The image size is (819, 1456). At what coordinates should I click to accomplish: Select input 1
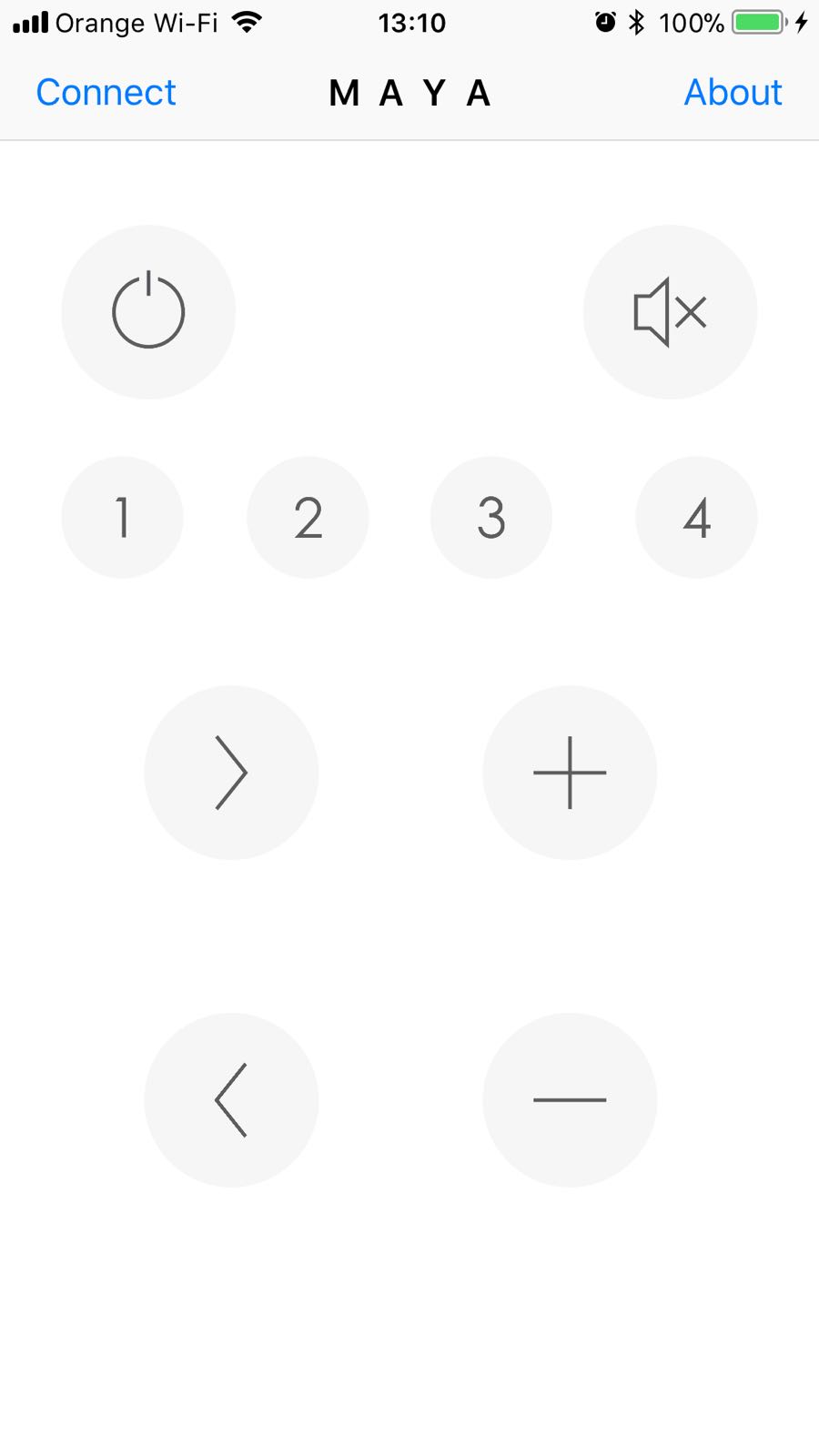(122, 517)
